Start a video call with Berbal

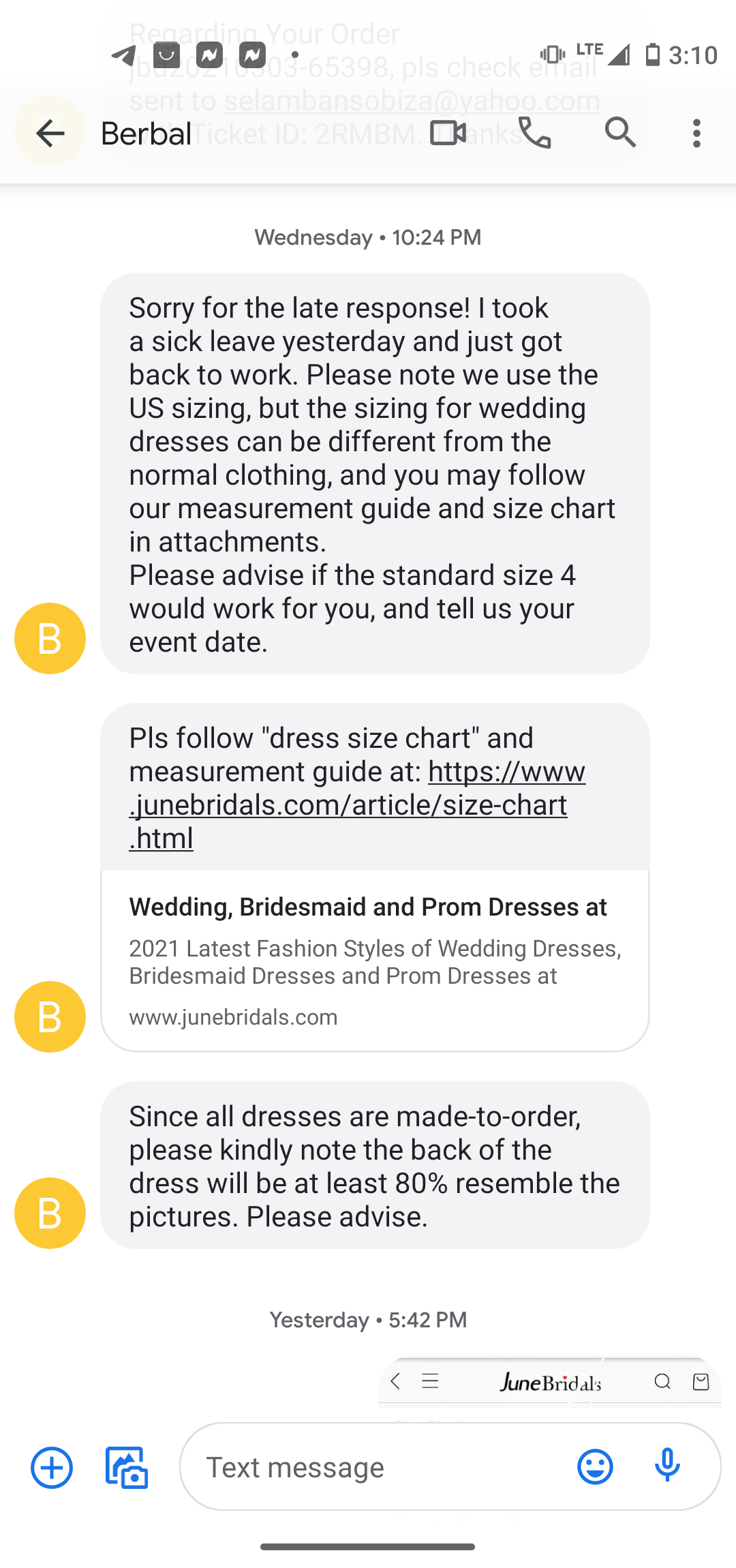point(448,132)
